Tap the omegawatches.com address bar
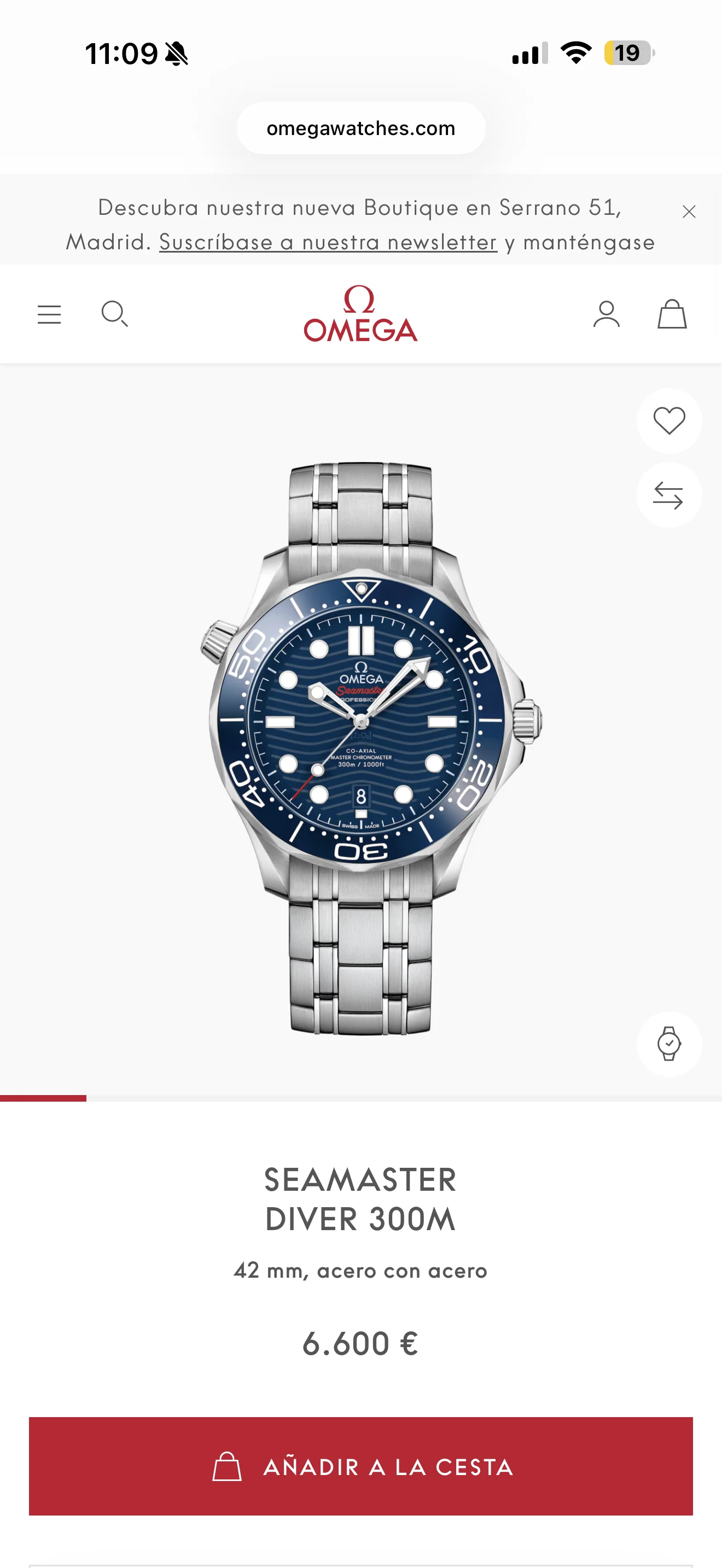Image resolution: width=722 pixels, height=1568 pixels. 361,128
